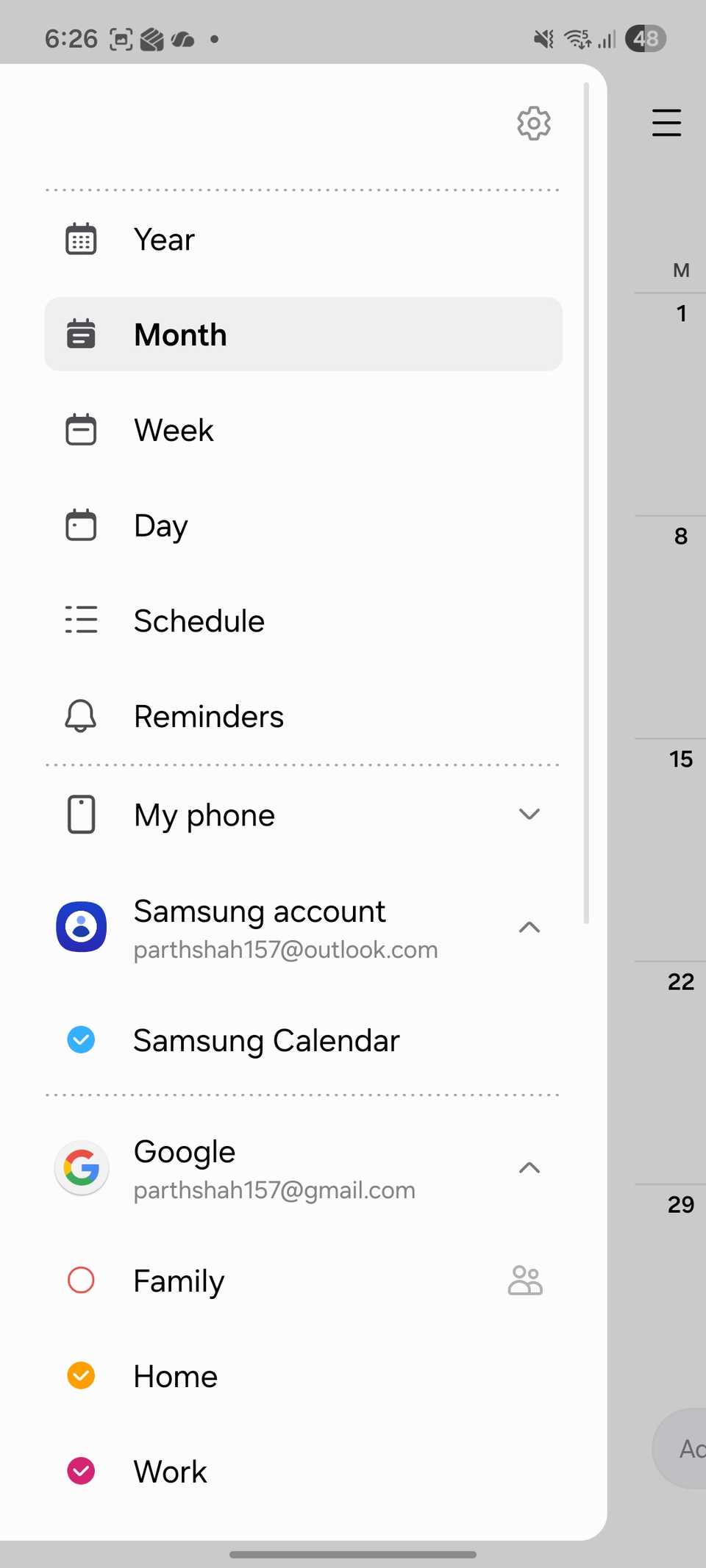Open Reminders via the bell icon
The width and height of the screenshot is (706, 1568).
point(81,715)
